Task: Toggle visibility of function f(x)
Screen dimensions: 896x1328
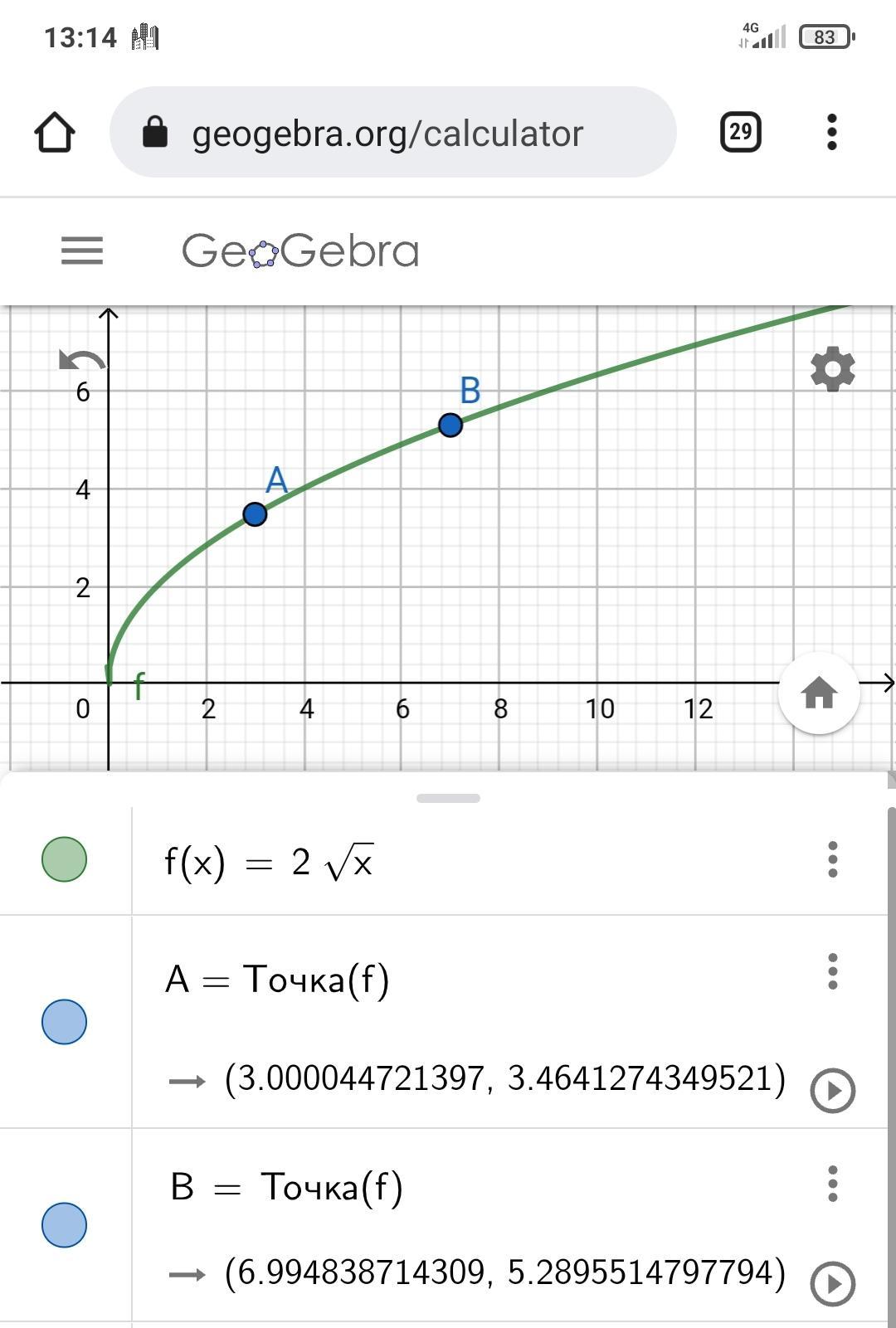Action: click(x=64, y=859)
